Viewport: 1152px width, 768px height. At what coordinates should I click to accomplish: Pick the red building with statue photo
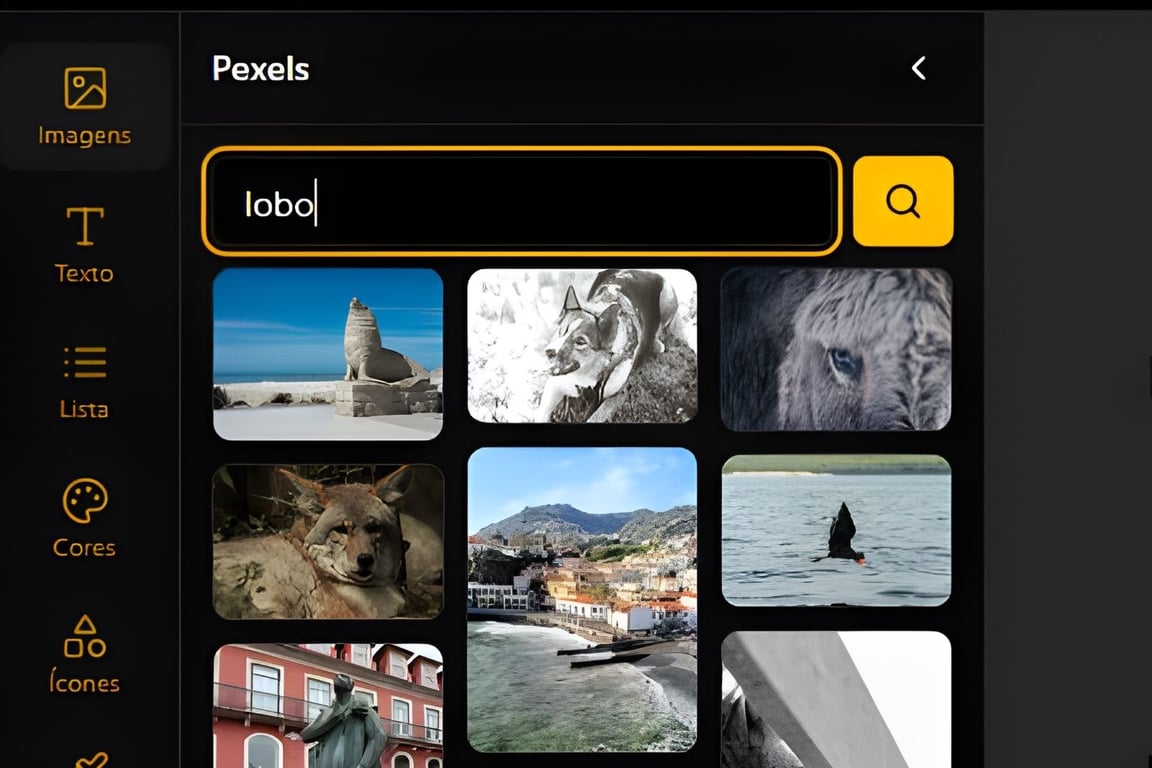328,706
